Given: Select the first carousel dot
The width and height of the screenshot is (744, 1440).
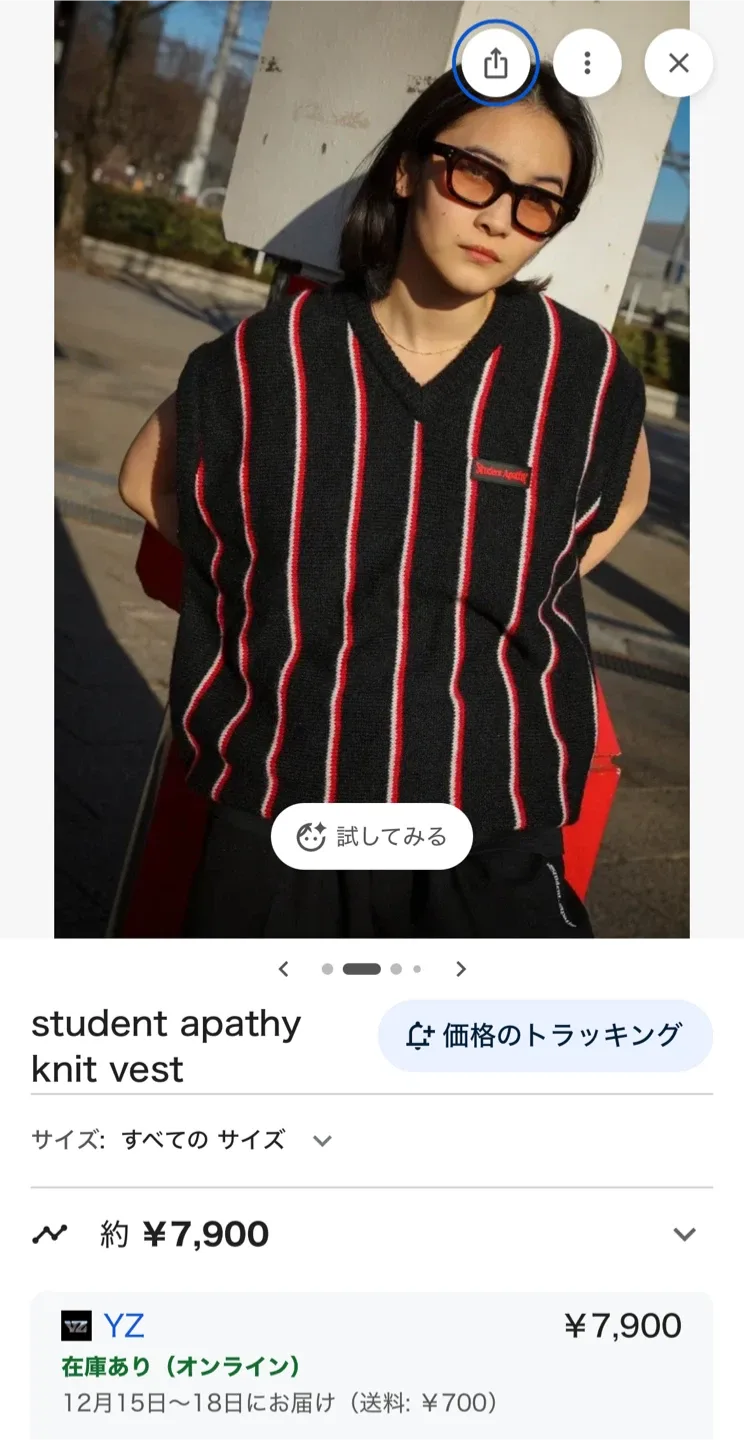Looking at the screenshot, I should point(326,968).
